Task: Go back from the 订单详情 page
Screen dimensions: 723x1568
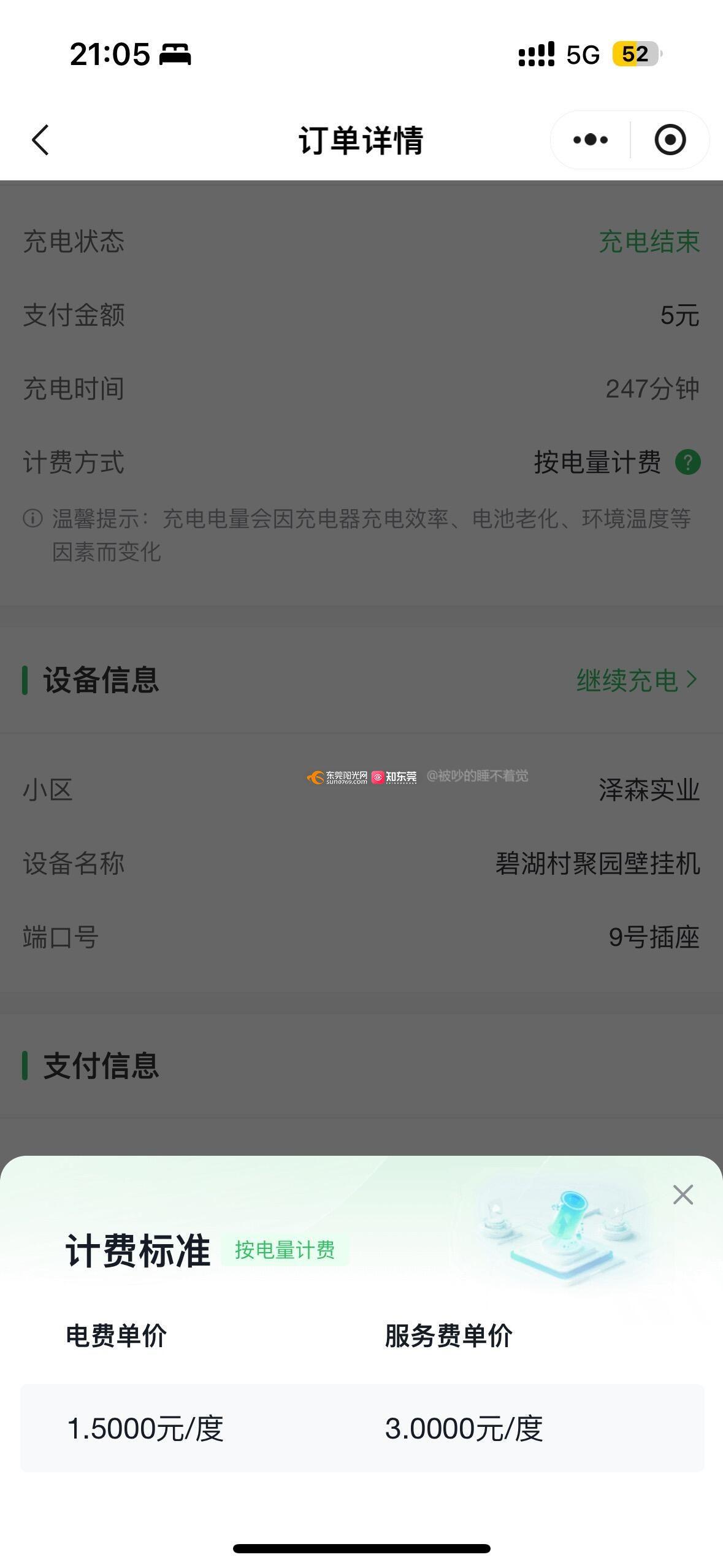Action: point(40,140)
